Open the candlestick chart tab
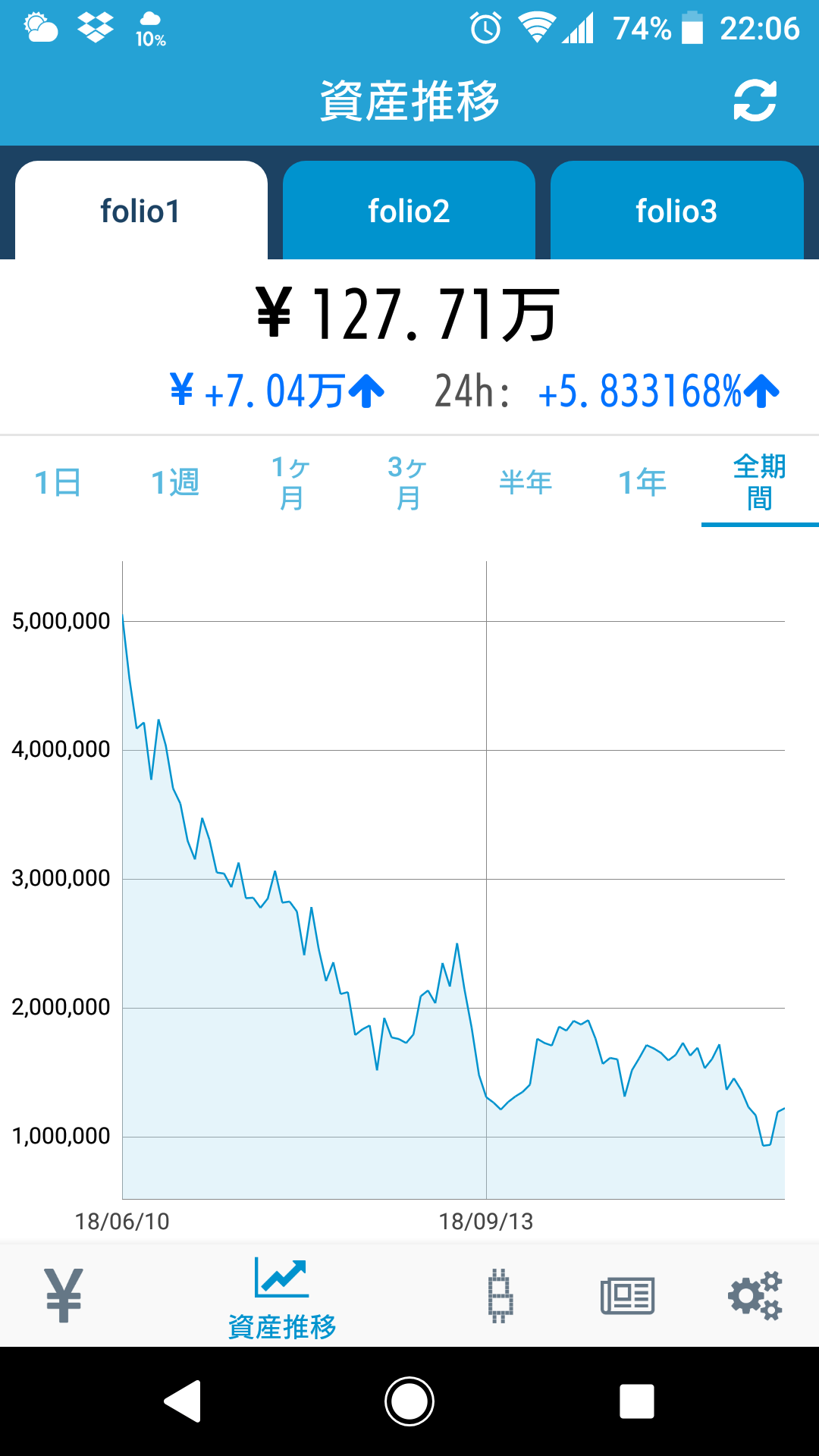Screen dimensions: 819x1456 pyautogui.click(x=500, y=1295)
